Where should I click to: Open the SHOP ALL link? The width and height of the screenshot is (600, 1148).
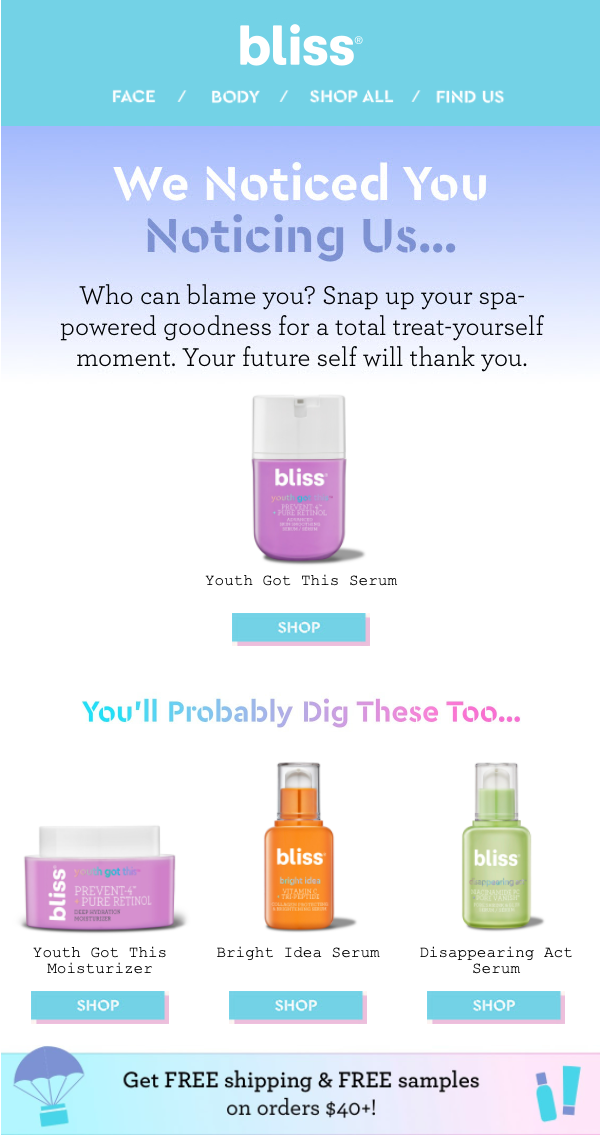pos(351,97)
